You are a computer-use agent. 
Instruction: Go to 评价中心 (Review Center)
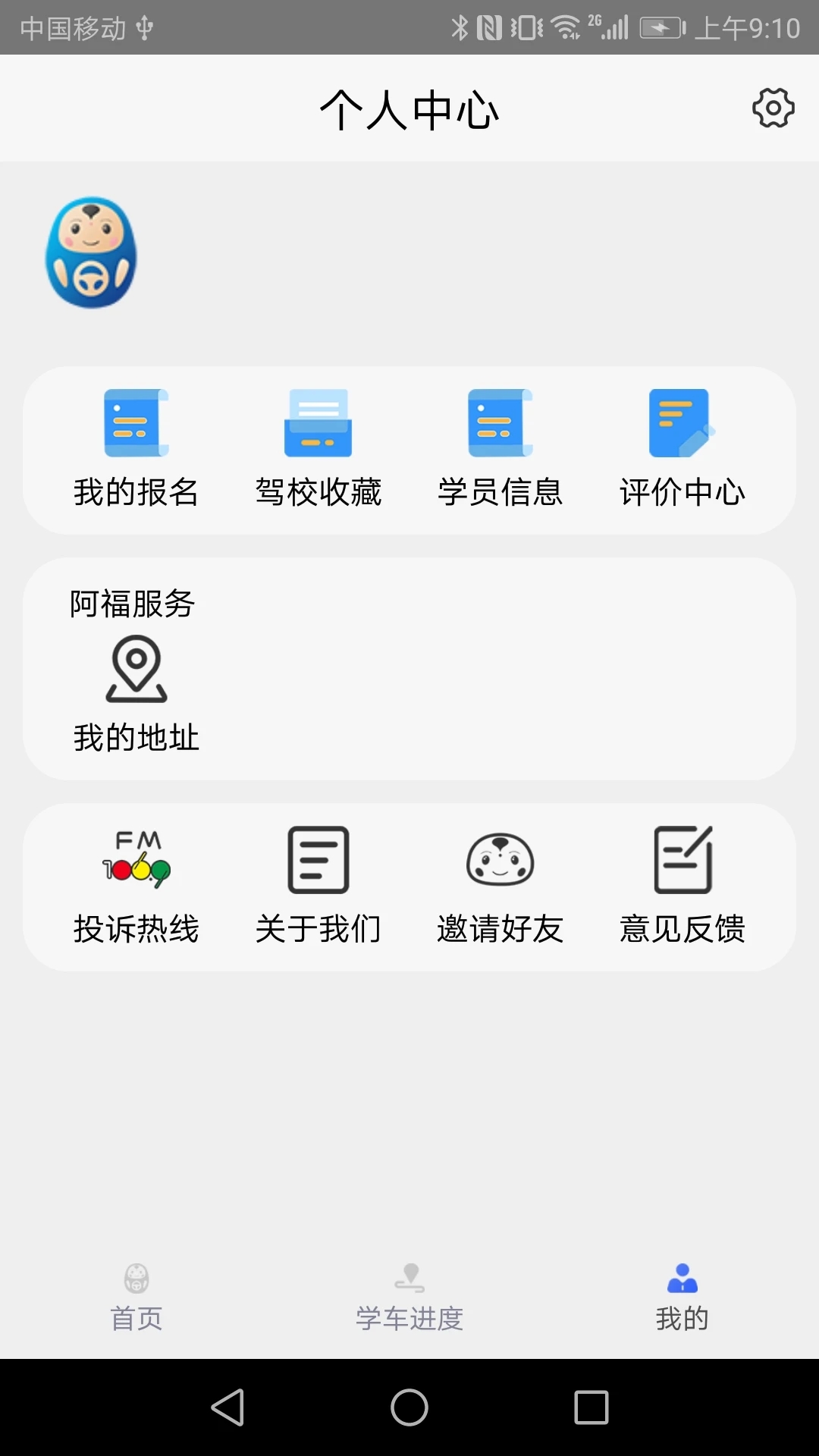[x=682, y=449]
